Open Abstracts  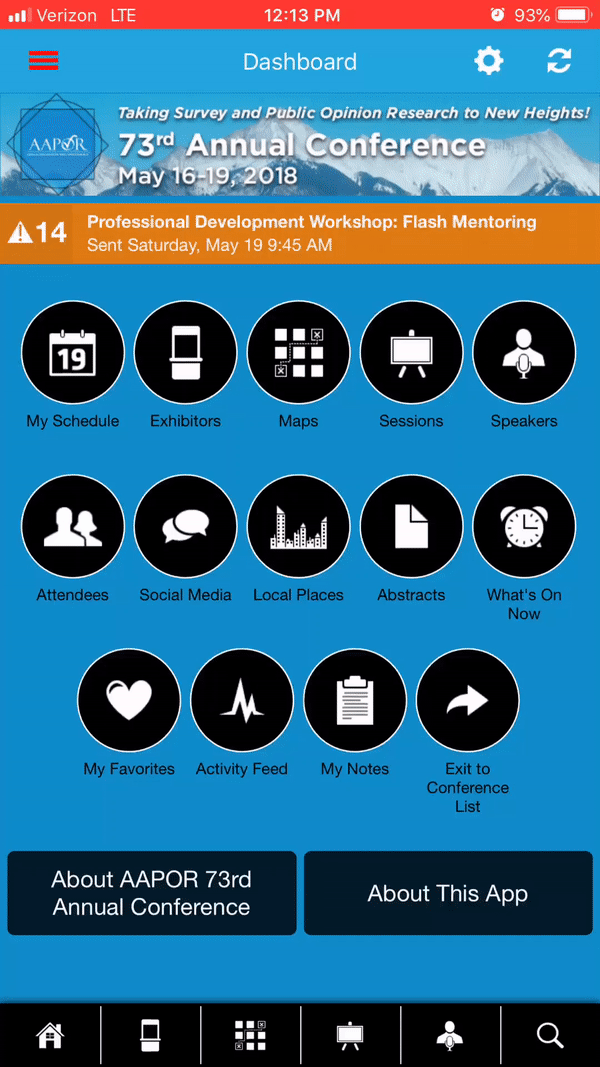coord(411,527)
